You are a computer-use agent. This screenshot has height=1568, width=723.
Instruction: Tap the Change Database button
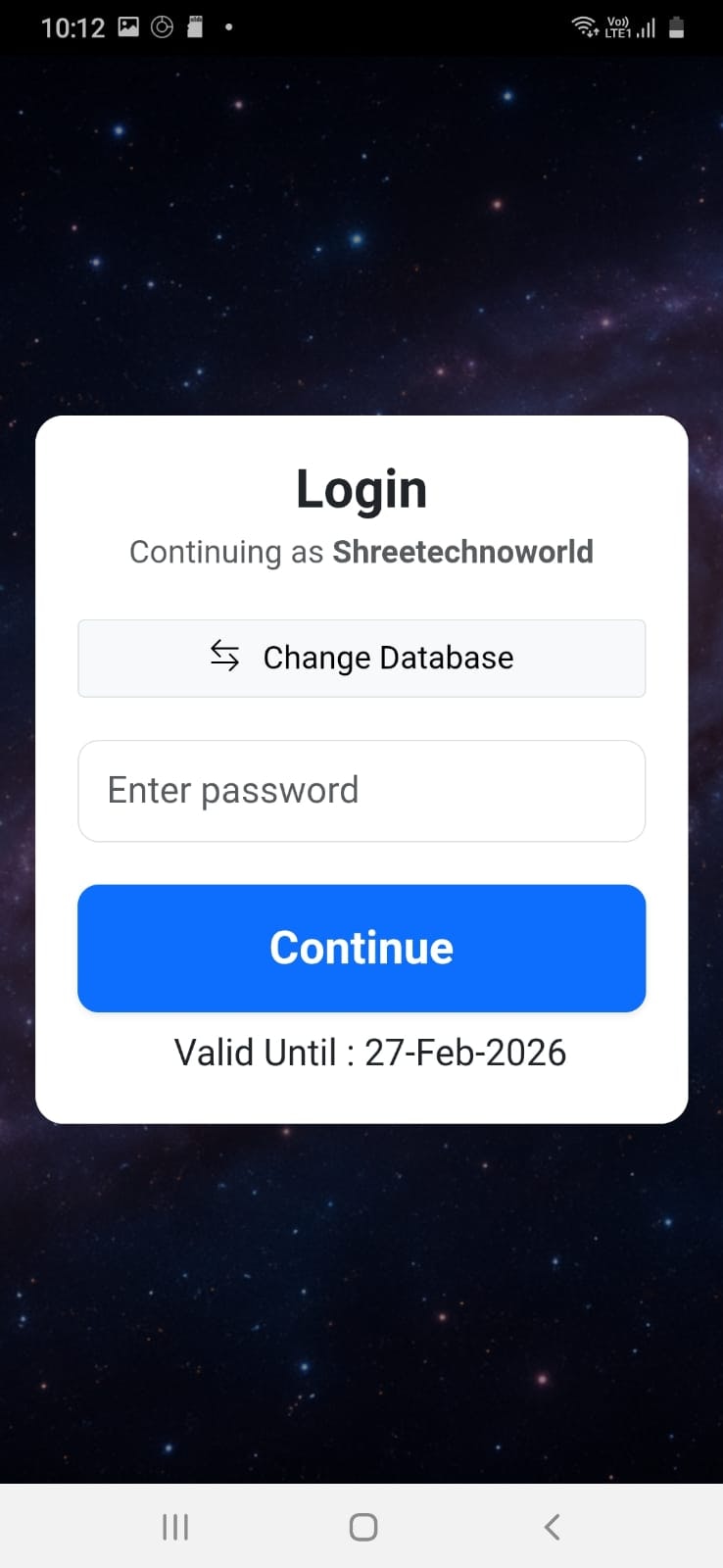click(x=361, y=658)
